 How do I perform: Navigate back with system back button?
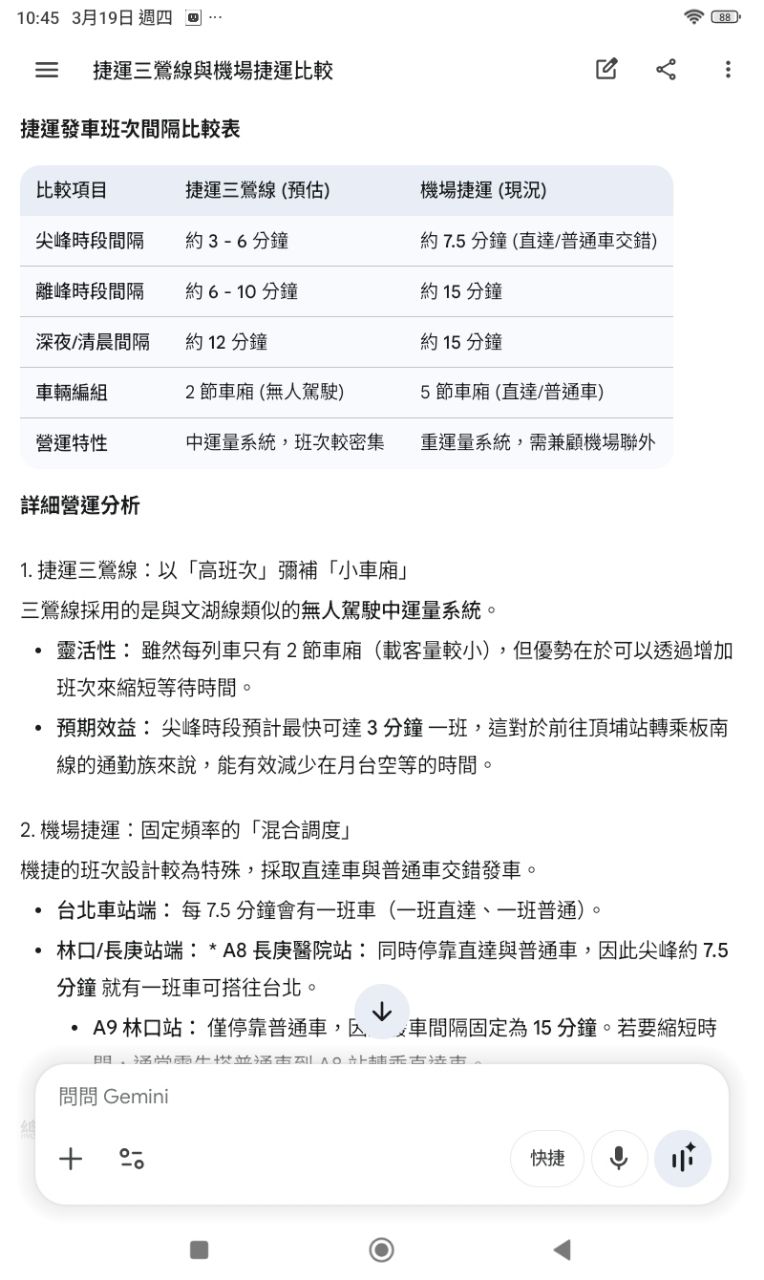(562, 1249)
